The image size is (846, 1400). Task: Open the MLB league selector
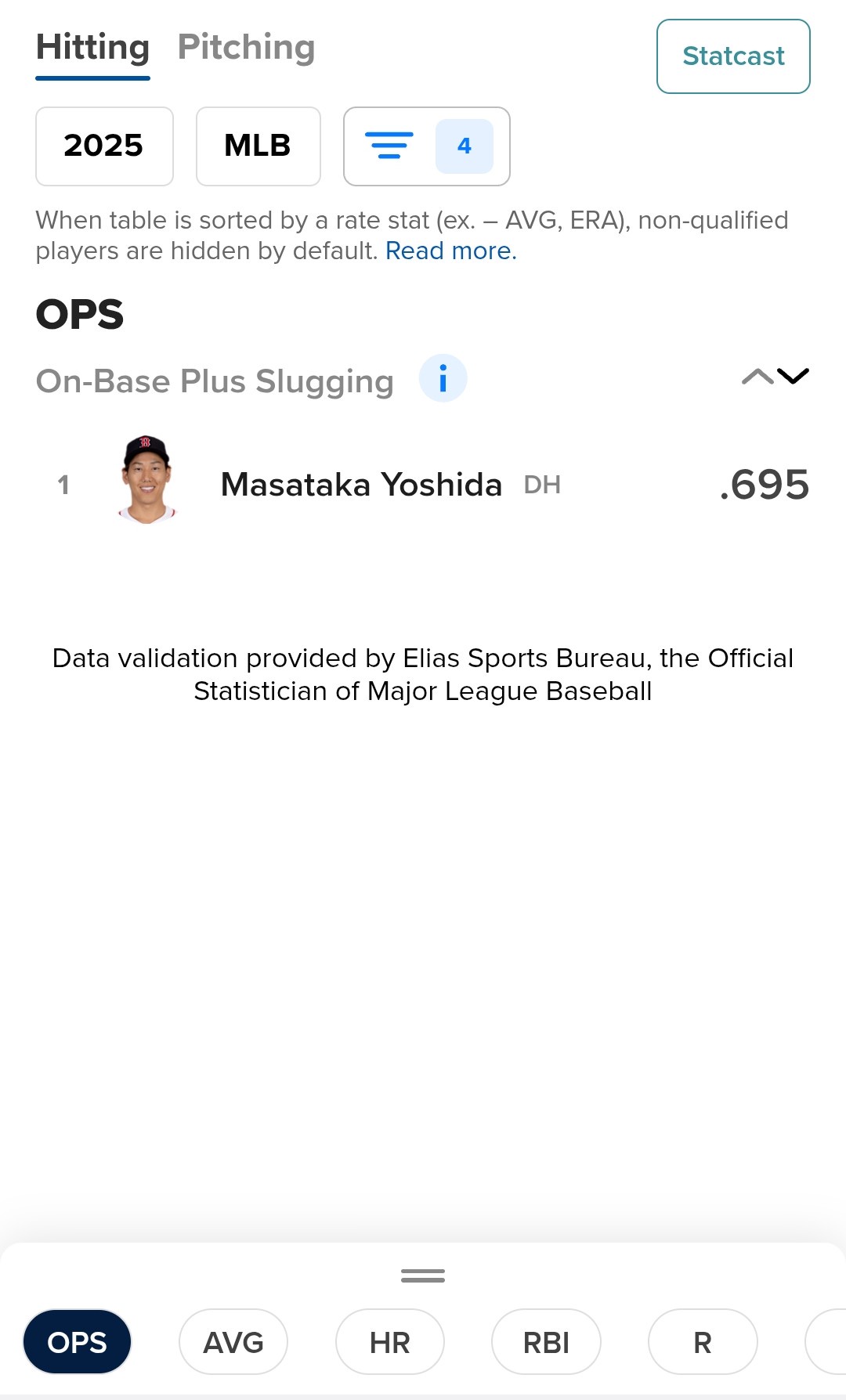(258, 146)
